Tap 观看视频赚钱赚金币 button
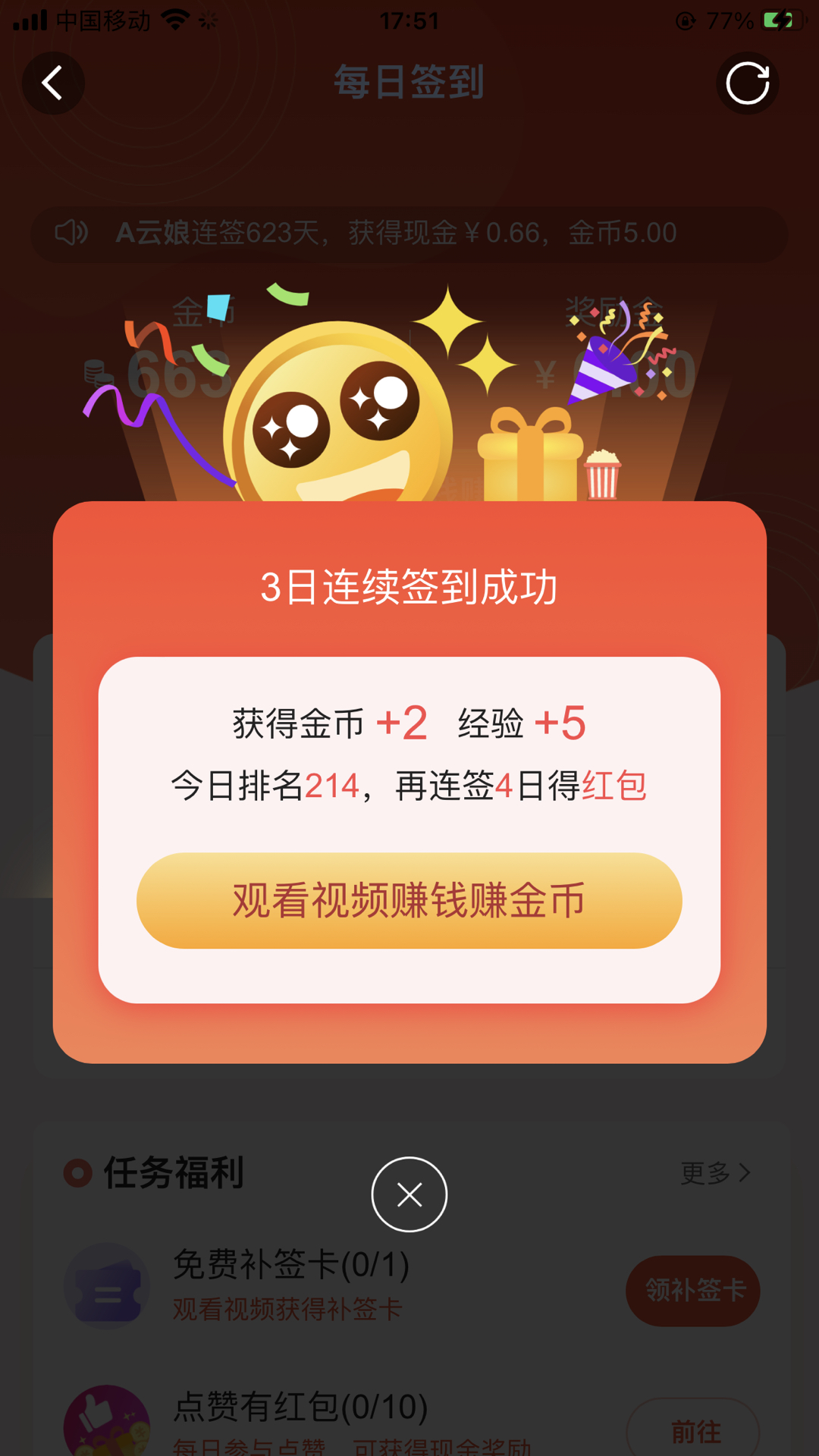The width and height of the screenshot is (819, 1456). pyautogui.click(x=409, y=900)
